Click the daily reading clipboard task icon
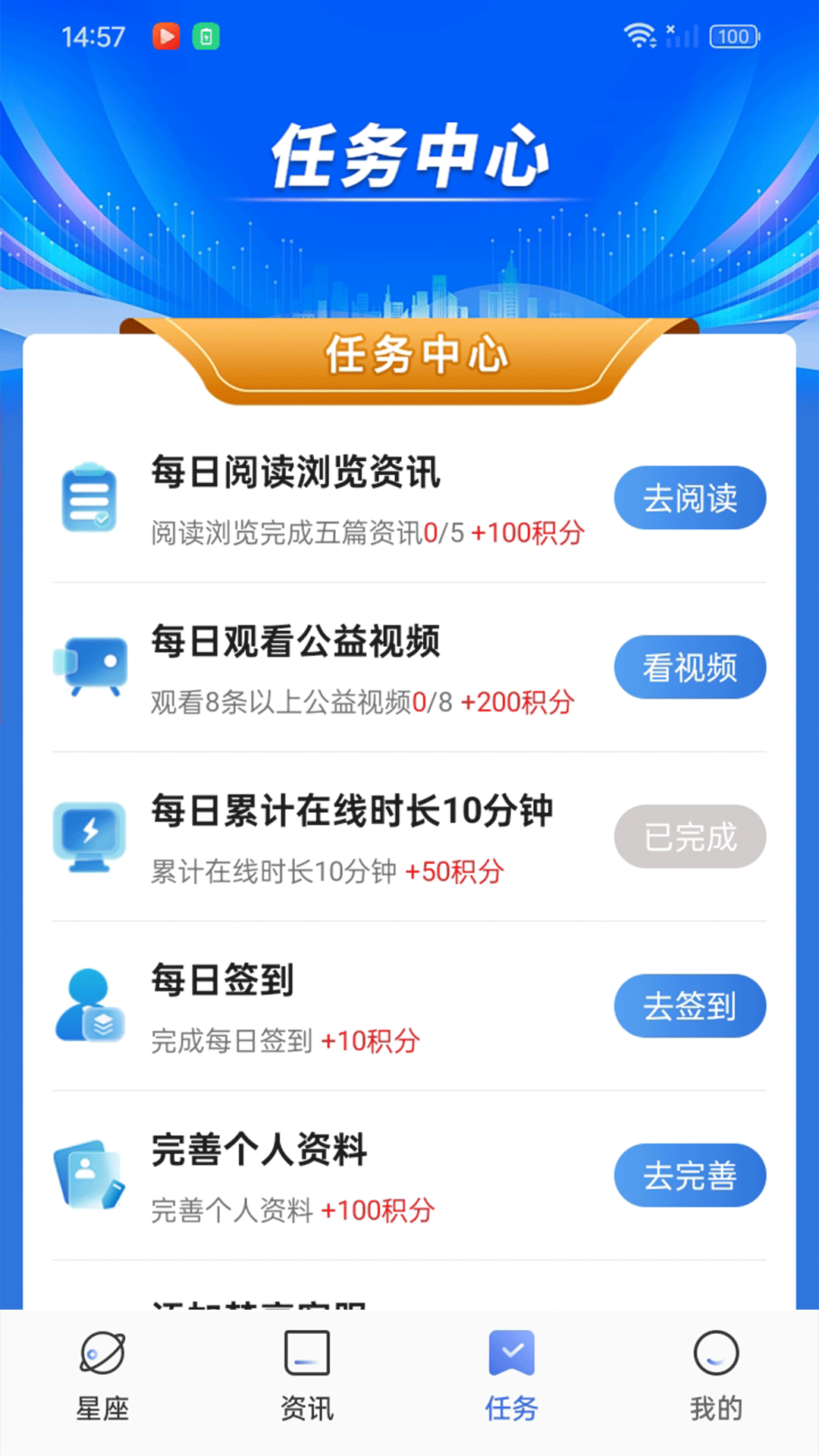819x1456 pixels. pyautogui.click(x=89, y=495)
